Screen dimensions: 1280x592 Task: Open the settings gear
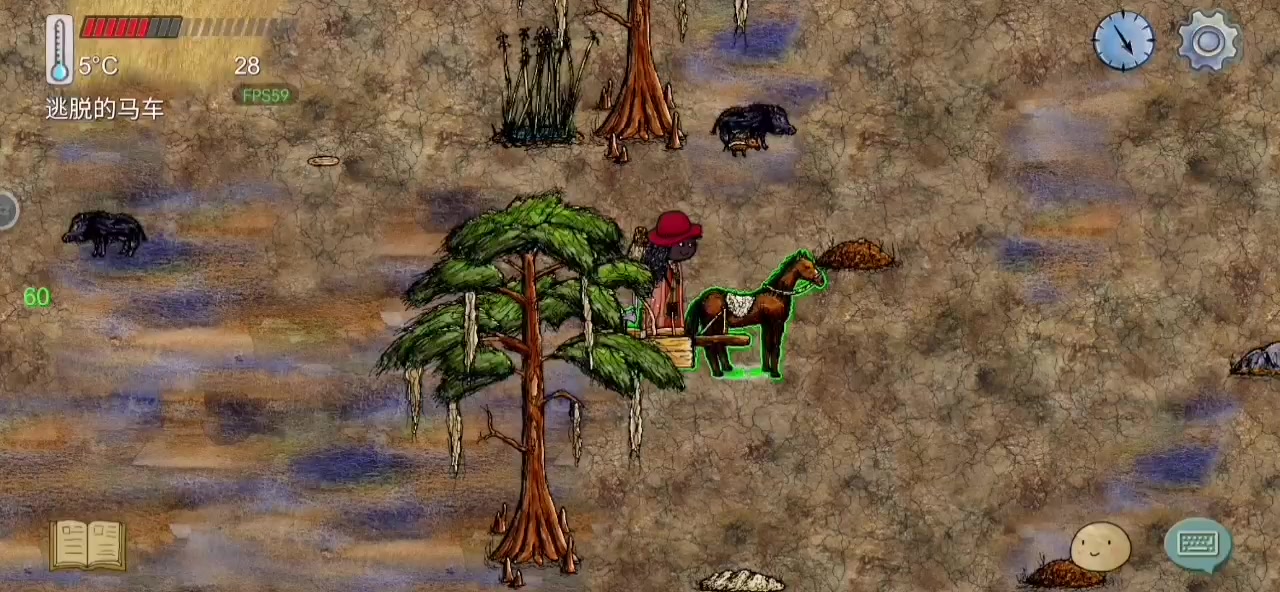pos(1209,41)
